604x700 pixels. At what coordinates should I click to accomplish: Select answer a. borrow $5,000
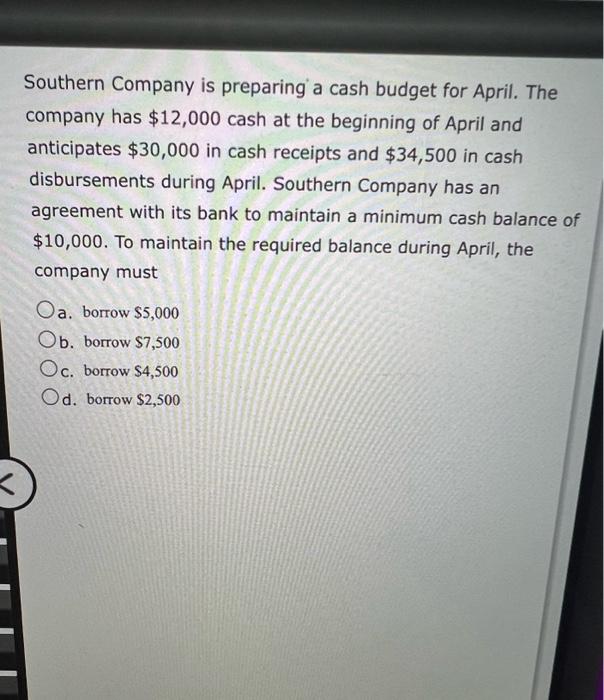[45, 311]
